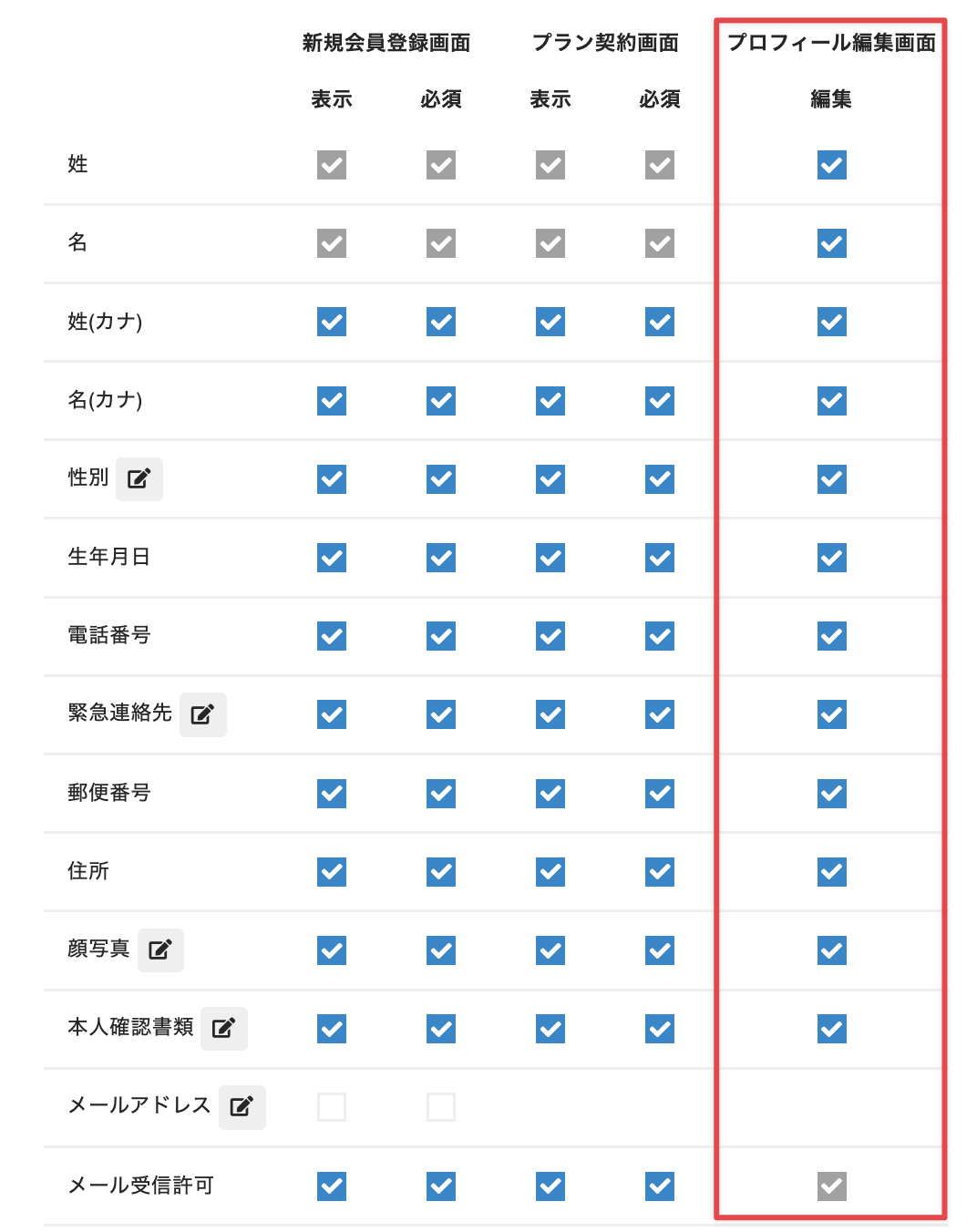This screenshot has height=1232, width=977.
Task: Uncheck 住所 編集 in プロフィール編集画面
Action: (831, 872)
